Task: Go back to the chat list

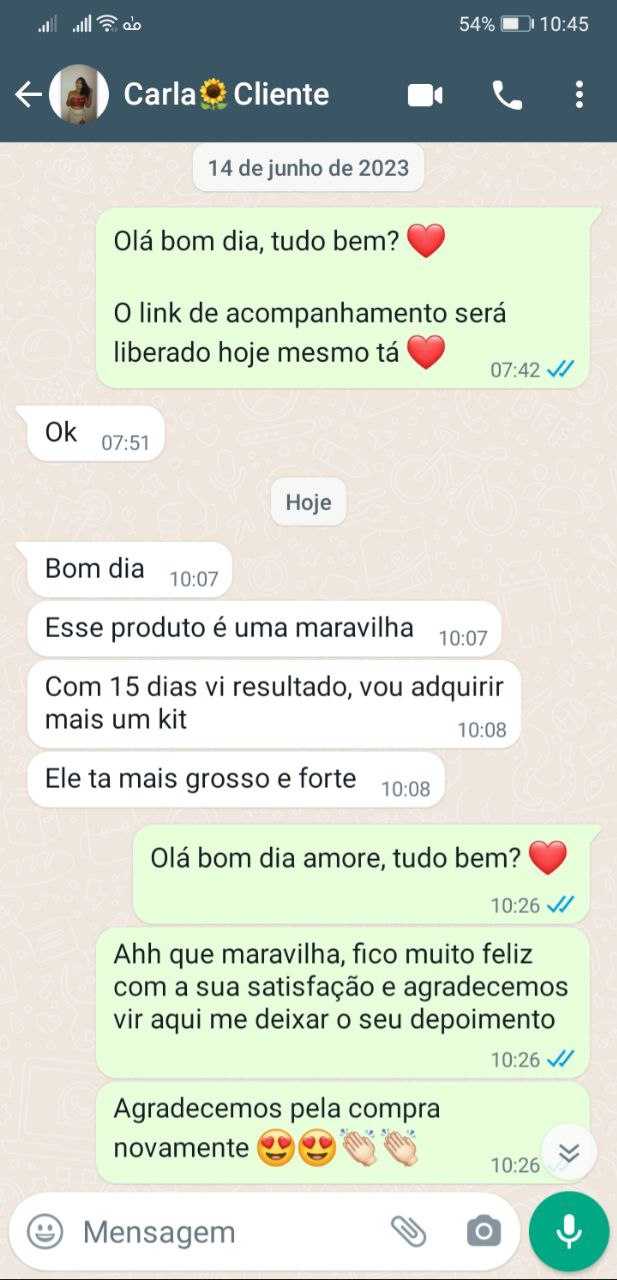Action: pos(28,95)
